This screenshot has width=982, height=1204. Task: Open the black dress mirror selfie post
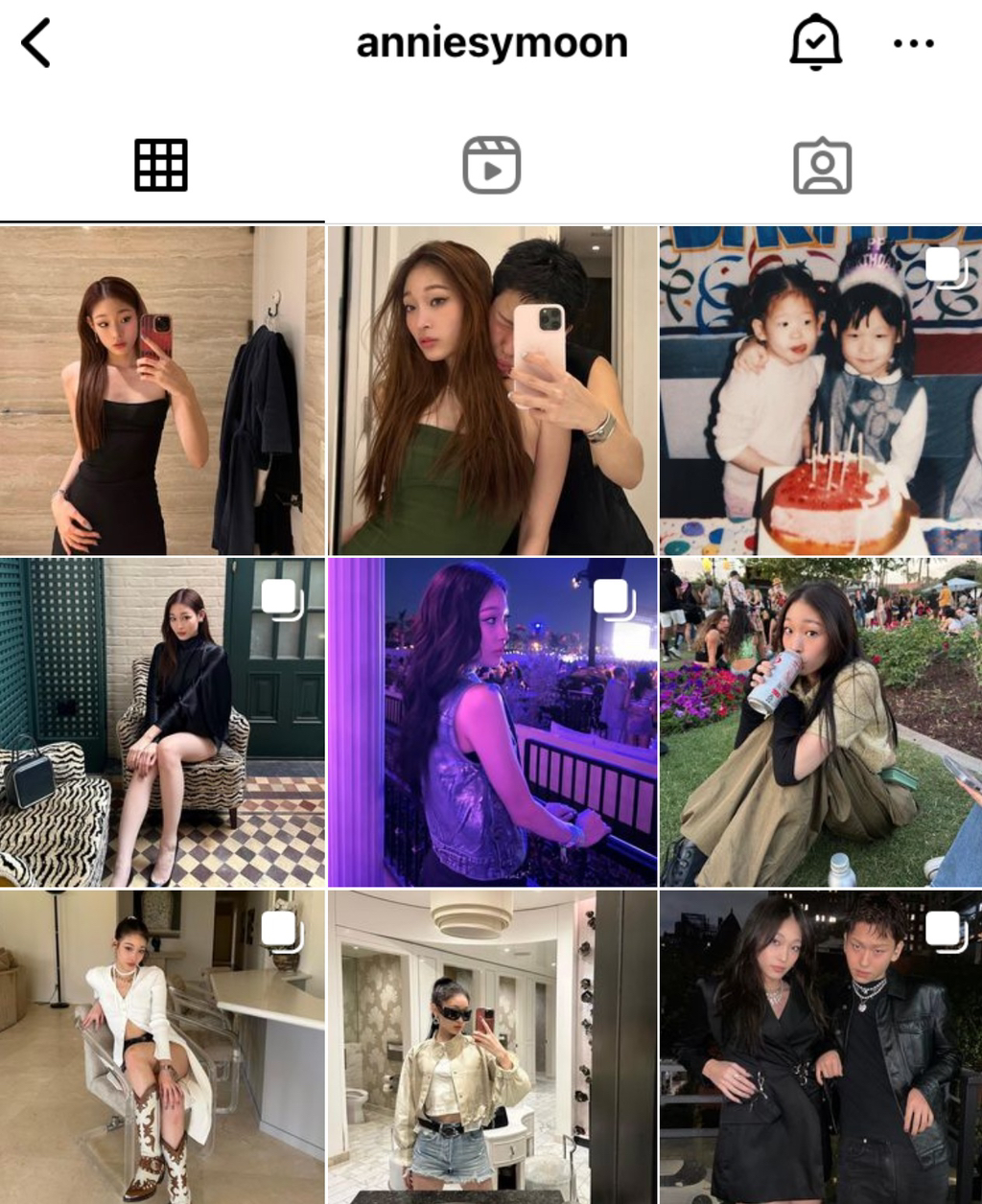pyautogui.click(x=162, y=390)
